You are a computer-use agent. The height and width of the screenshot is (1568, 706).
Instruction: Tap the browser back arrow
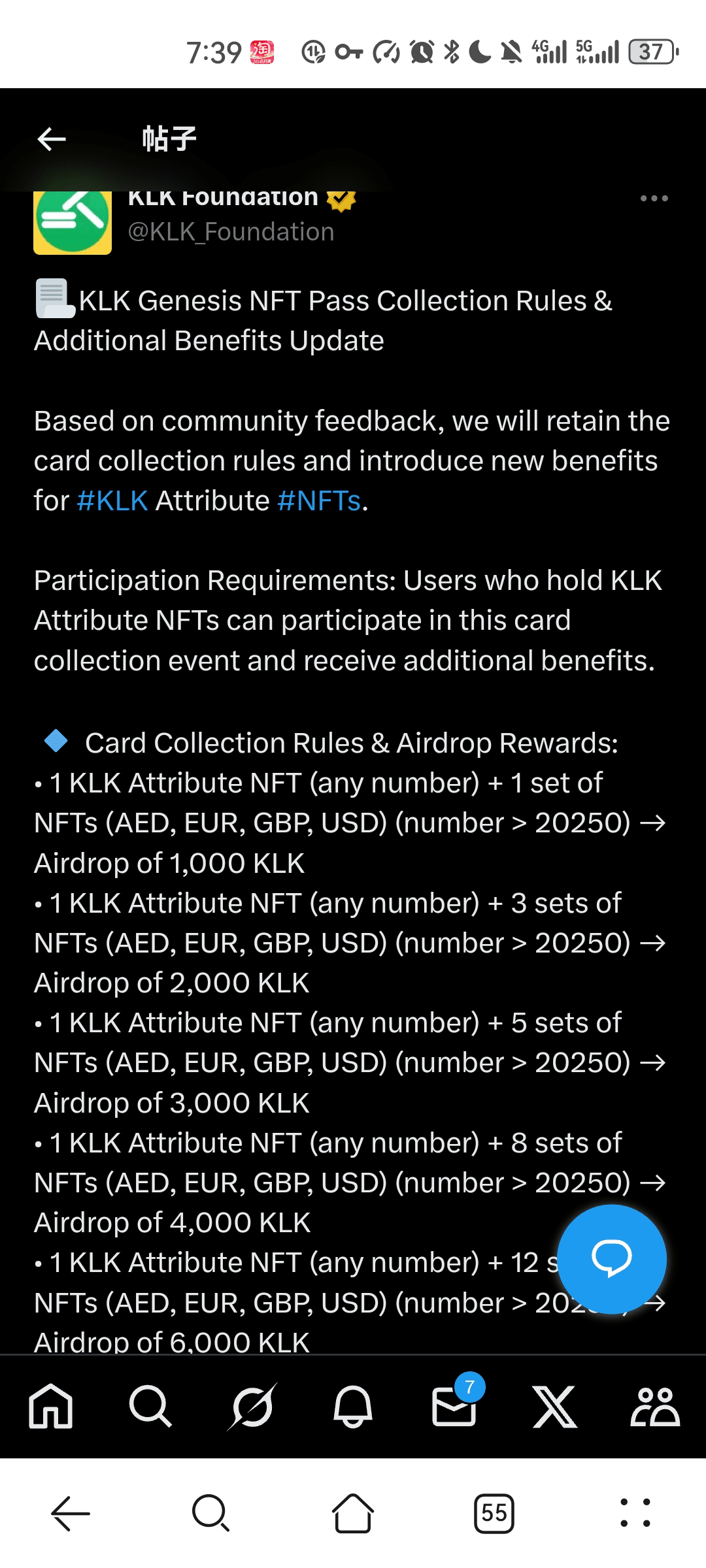(x=71, y=1513)
